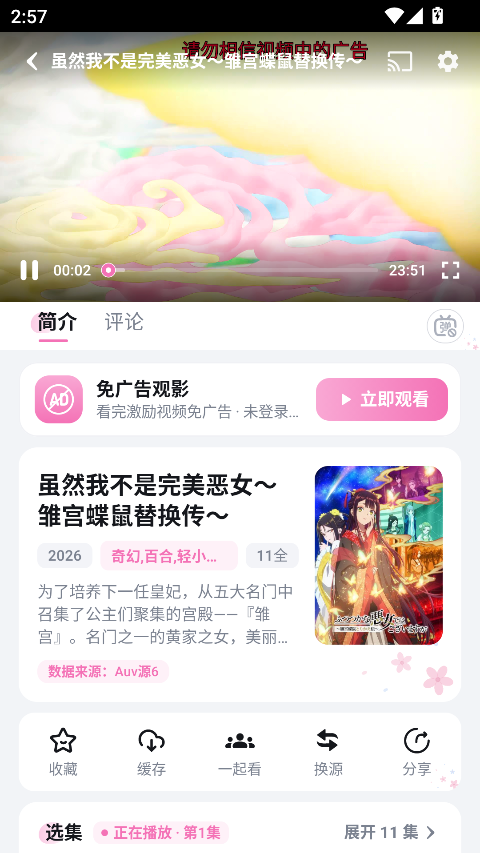Viewport: 480px width, 853px height.
Task: Enter fullscreen video mode
Action: pyautogui.click(x=450, y=270)
